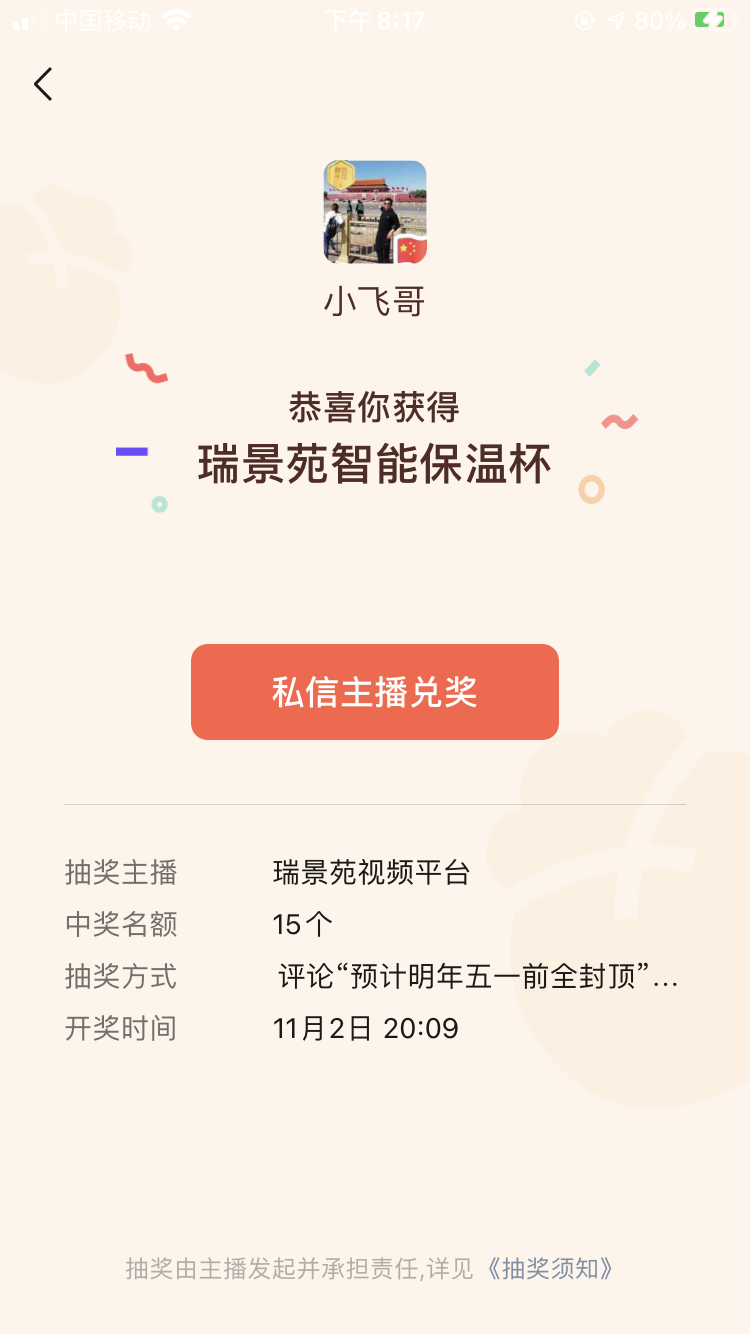The image size is (750, 1334).
Task: Tap the 私信主播兑奖 button
Action: coord(375,692)
